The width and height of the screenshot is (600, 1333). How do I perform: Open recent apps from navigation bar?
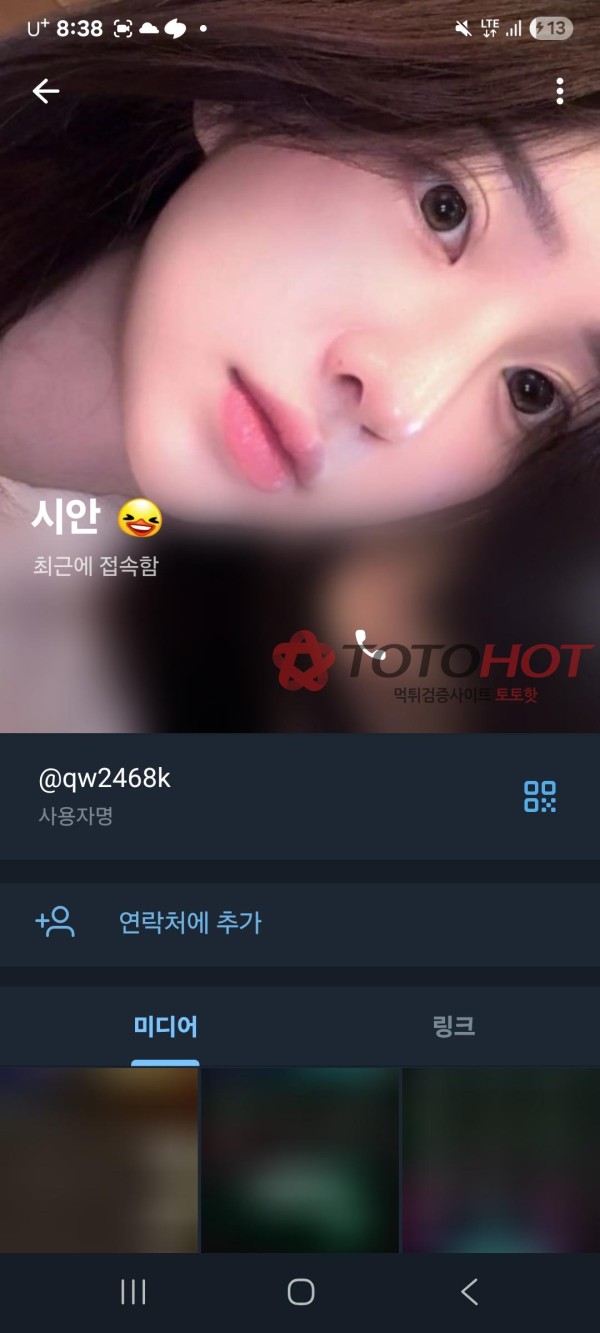point(133,1292)
